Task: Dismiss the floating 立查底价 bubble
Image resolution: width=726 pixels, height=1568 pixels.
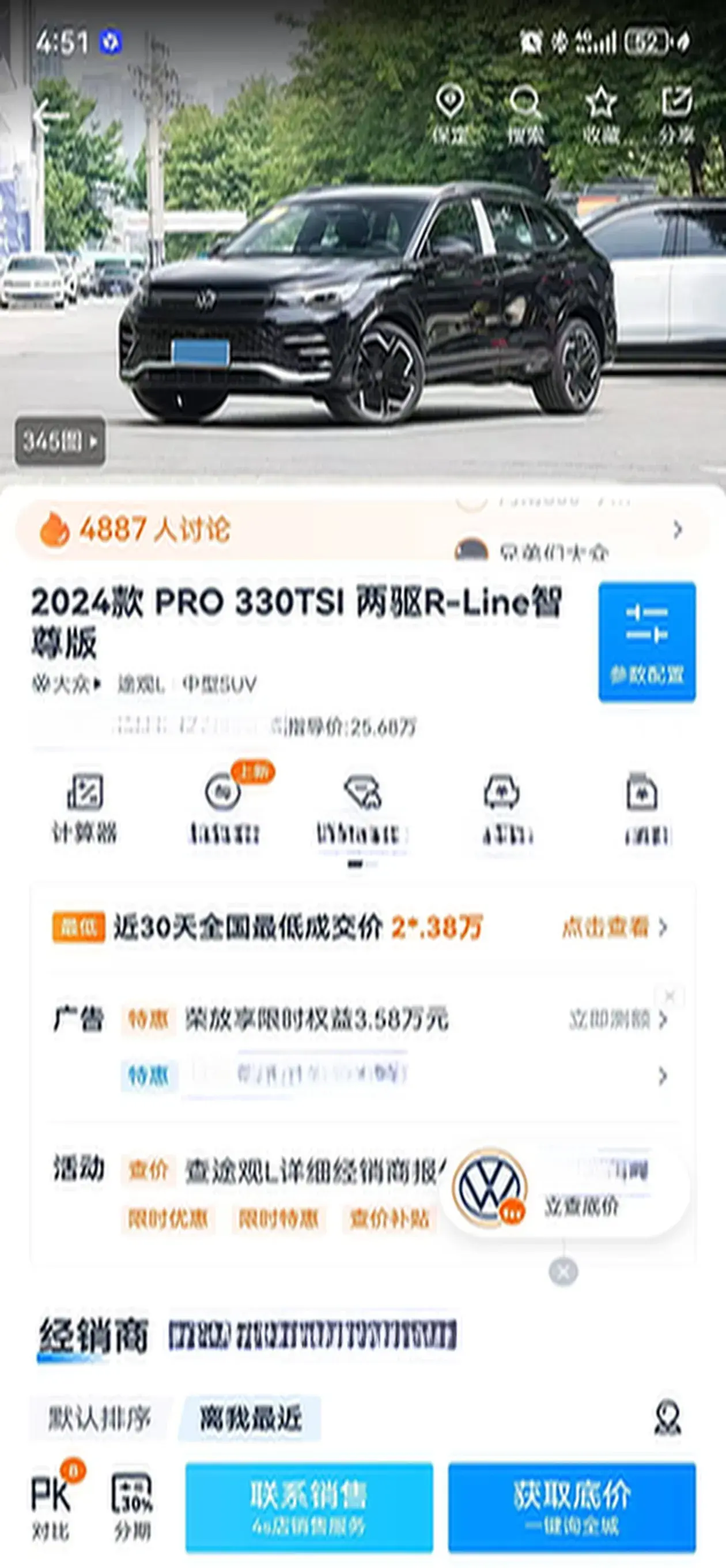Action: (x=563, y=1272)
